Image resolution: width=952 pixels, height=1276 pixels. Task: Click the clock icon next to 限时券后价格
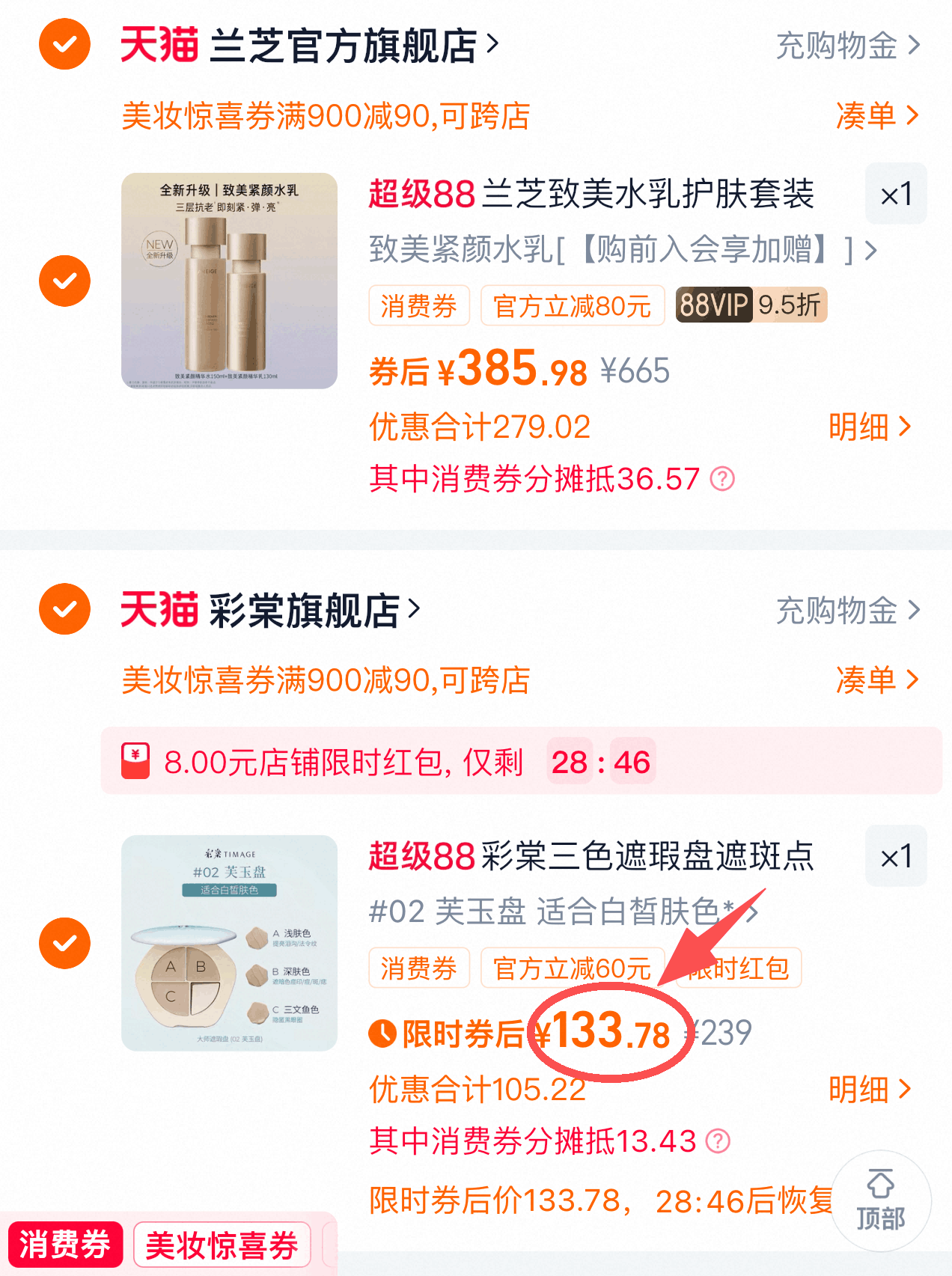(x=382, y=1032)
